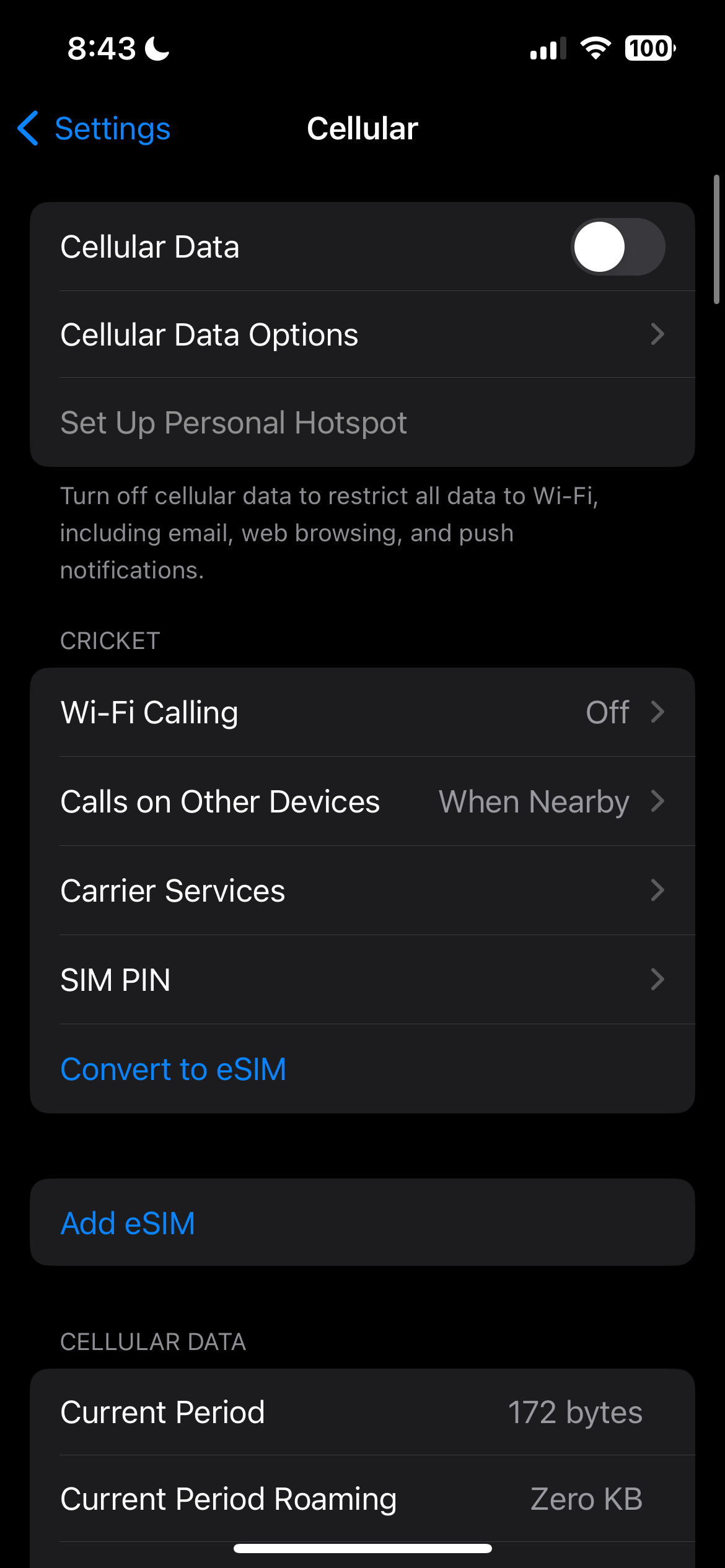Open Carrier Services
The width and height of the screenshot is (725, 1568).
[362, 891]
